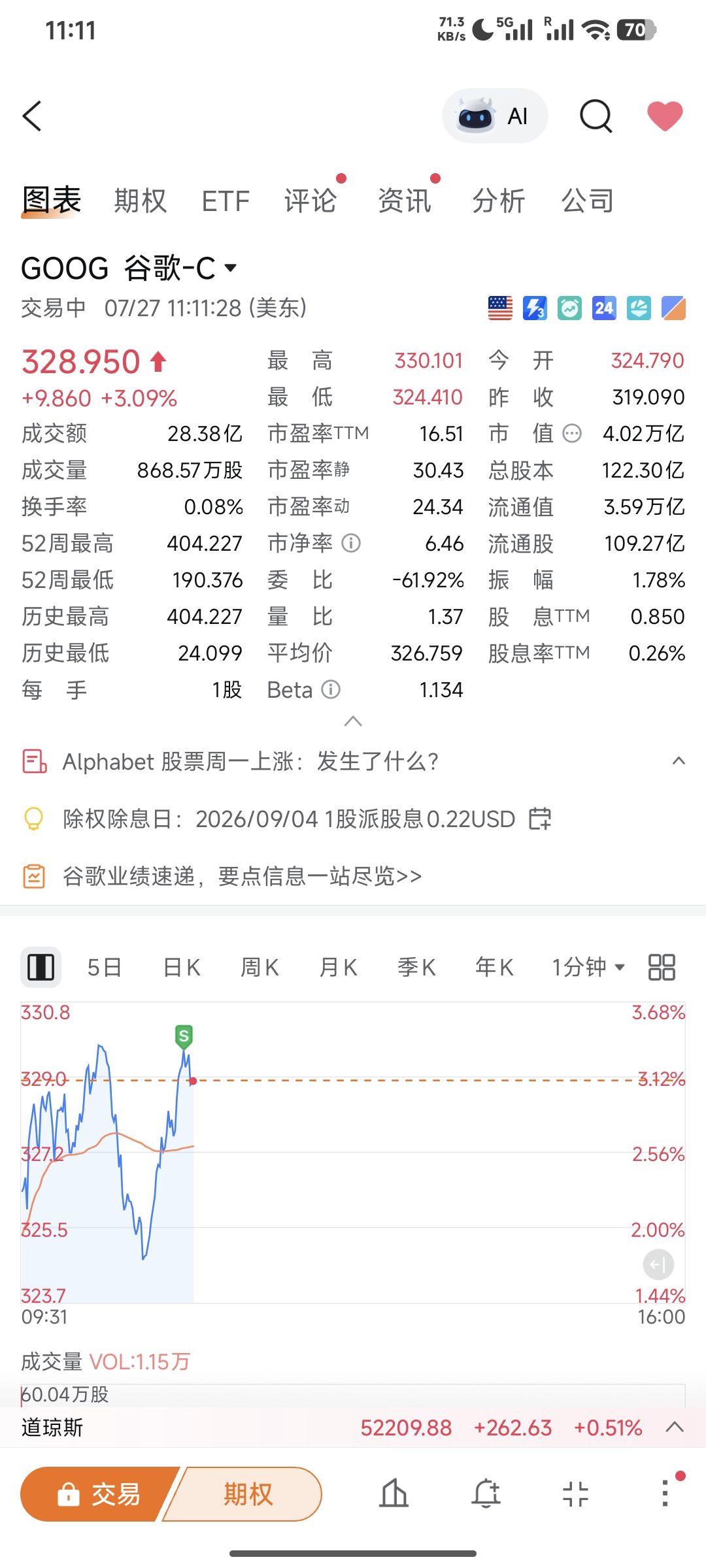
Task: Open the 公司 tab
Action: point(587,200)
